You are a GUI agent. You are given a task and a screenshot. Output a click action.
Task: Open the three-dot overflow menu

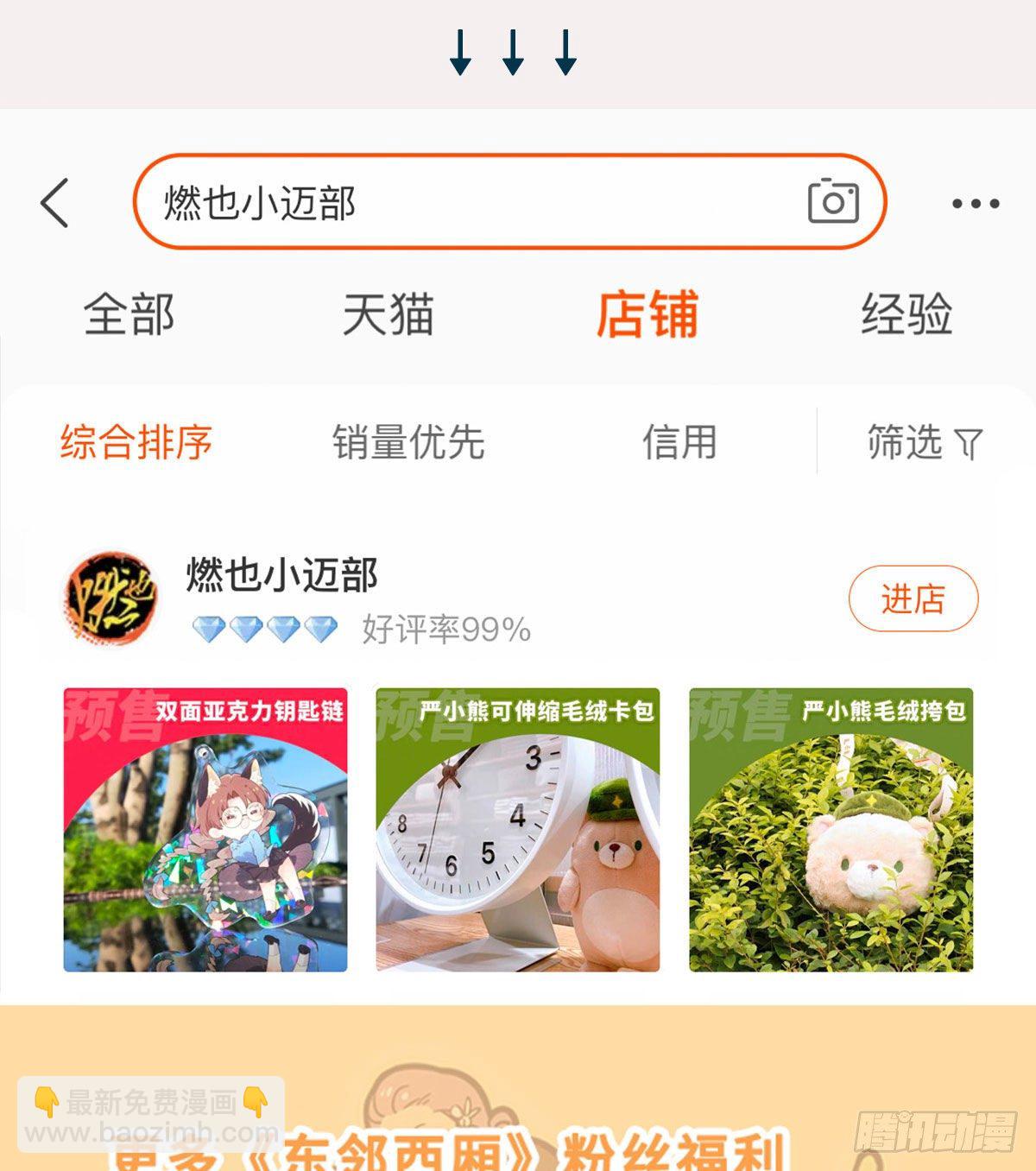coord(974,204)
